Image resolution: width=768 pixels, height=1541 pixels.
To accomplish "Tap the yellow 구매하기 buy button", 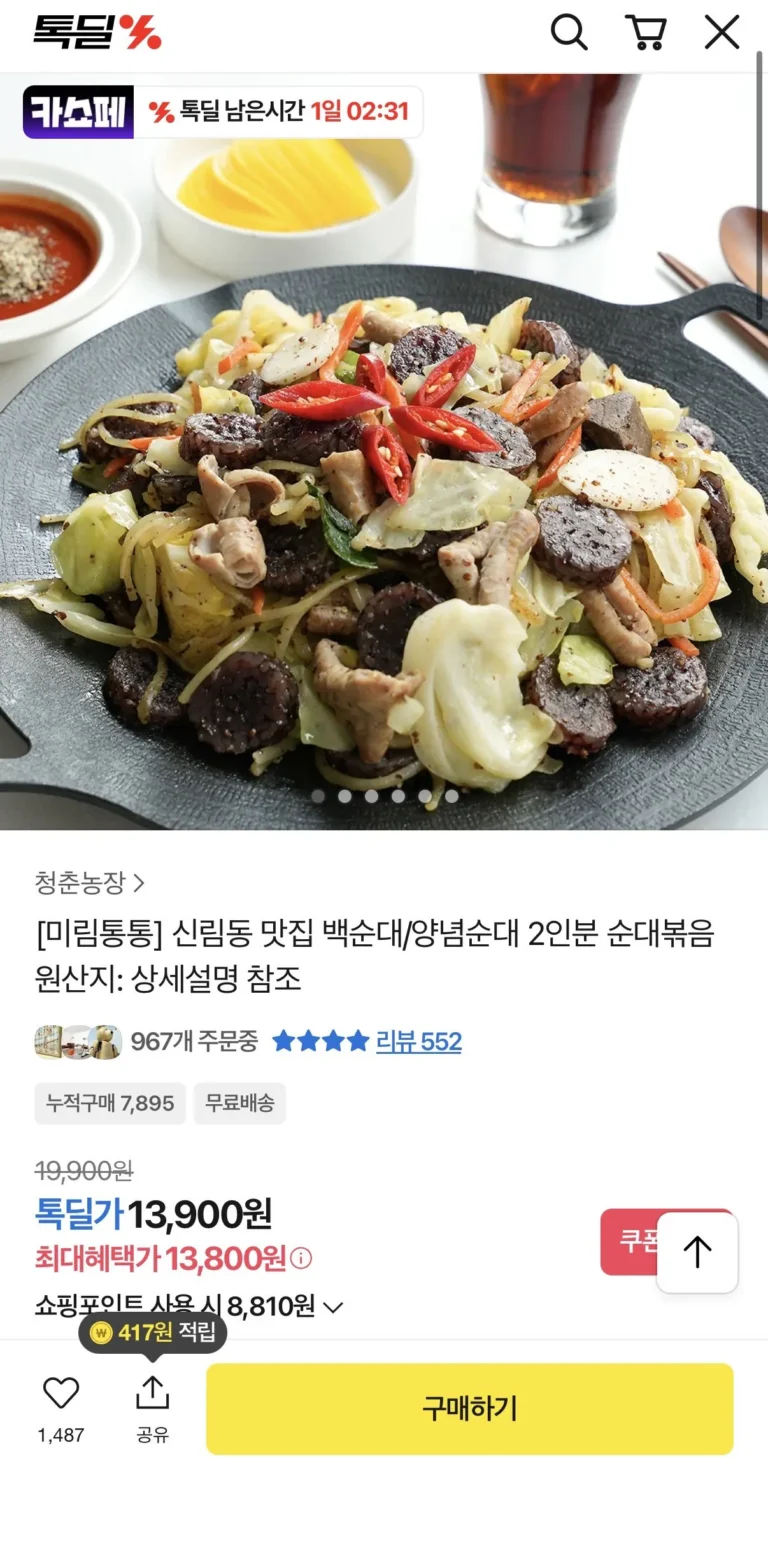I will (469, 1409).
